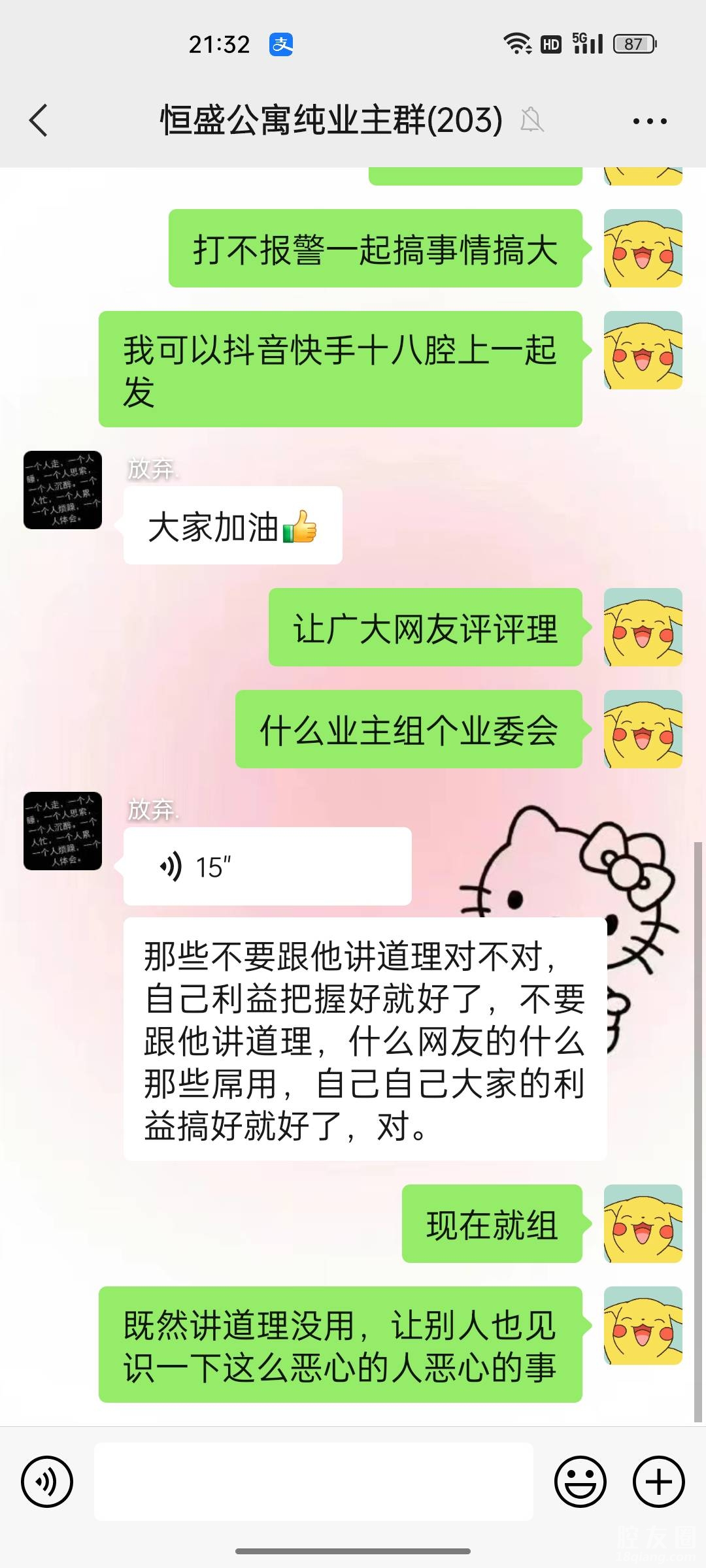The height and width of the screenshot is (1568, 706).
Task: Focus the message text field
Action: (x=314, y=1481)
